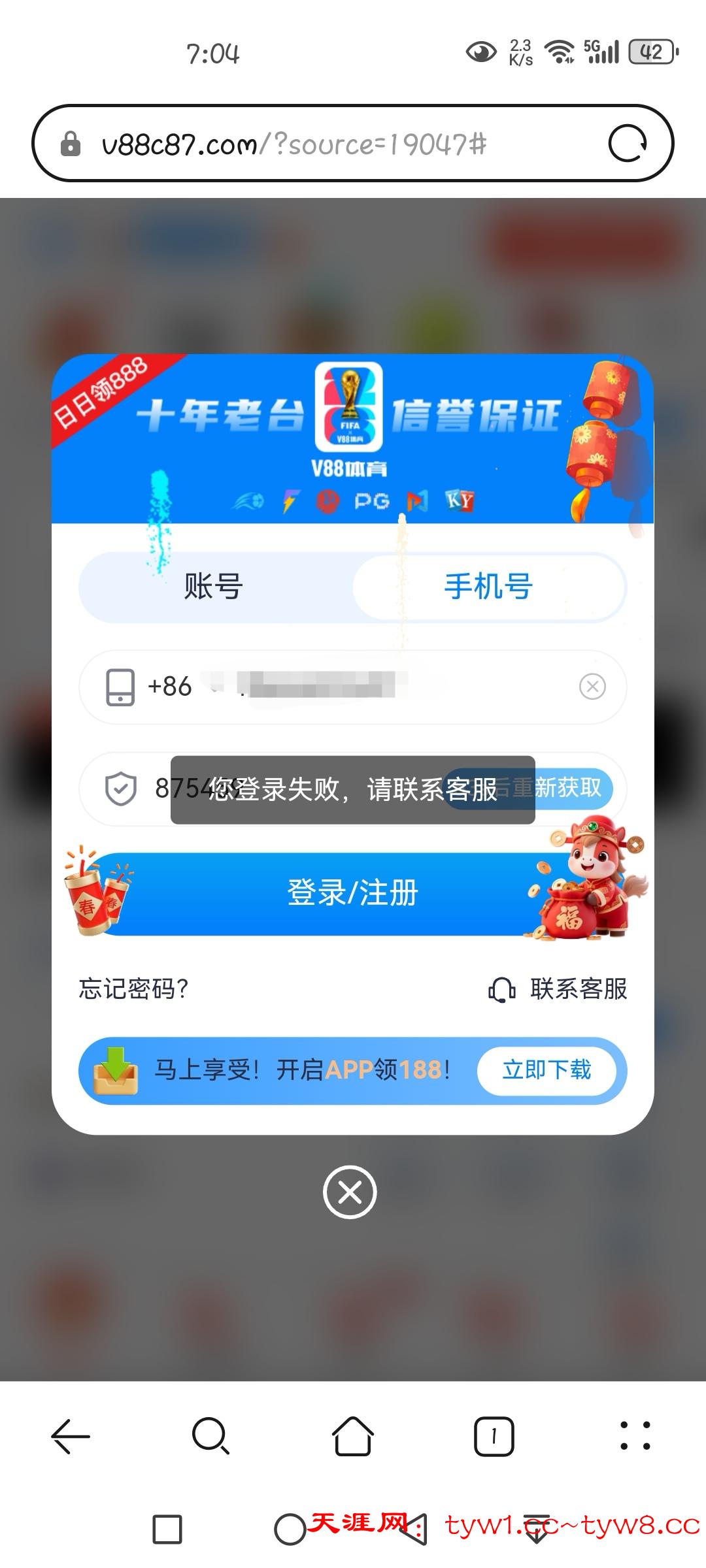Close the login dialog

(350, 1192)
